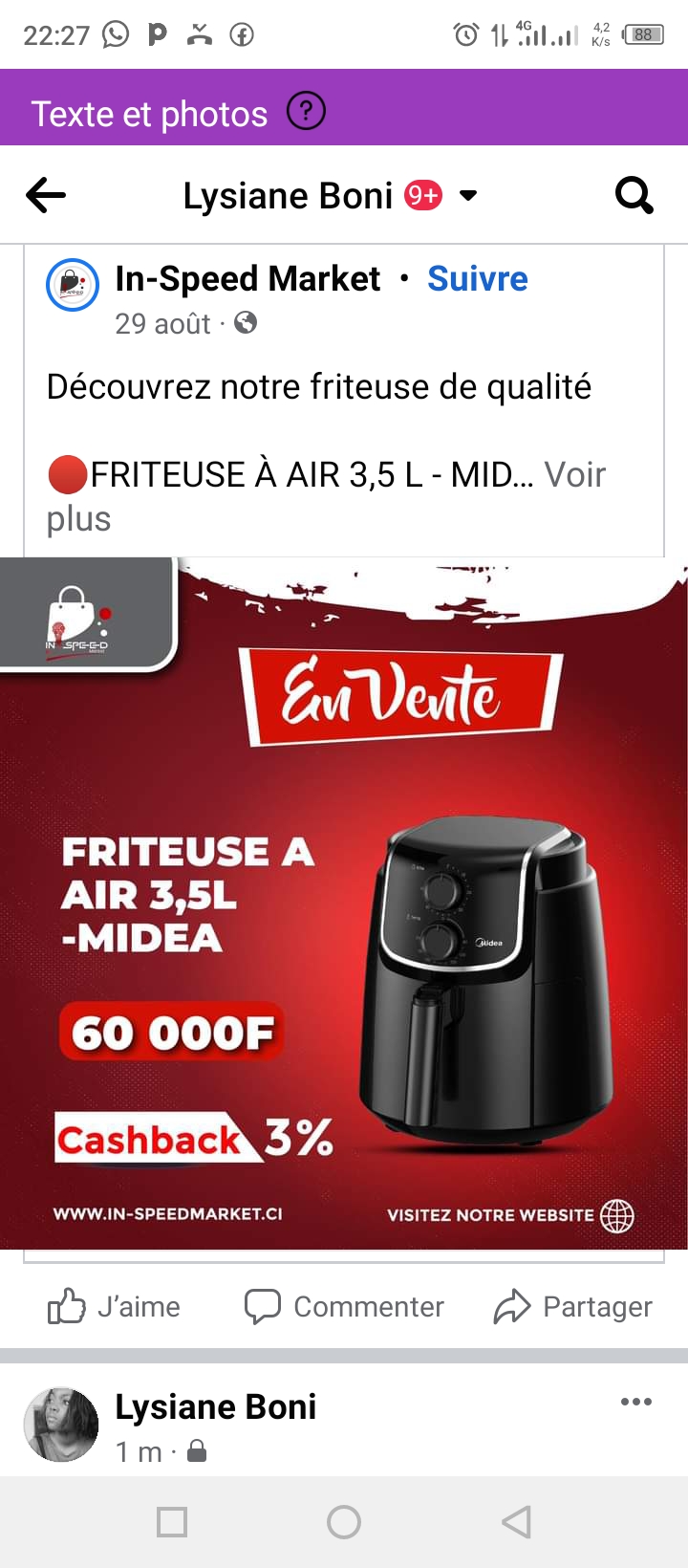Open help icon next to Texte et photos
The width and height of the screenshot is (688, 1568).
pos(307,112)
